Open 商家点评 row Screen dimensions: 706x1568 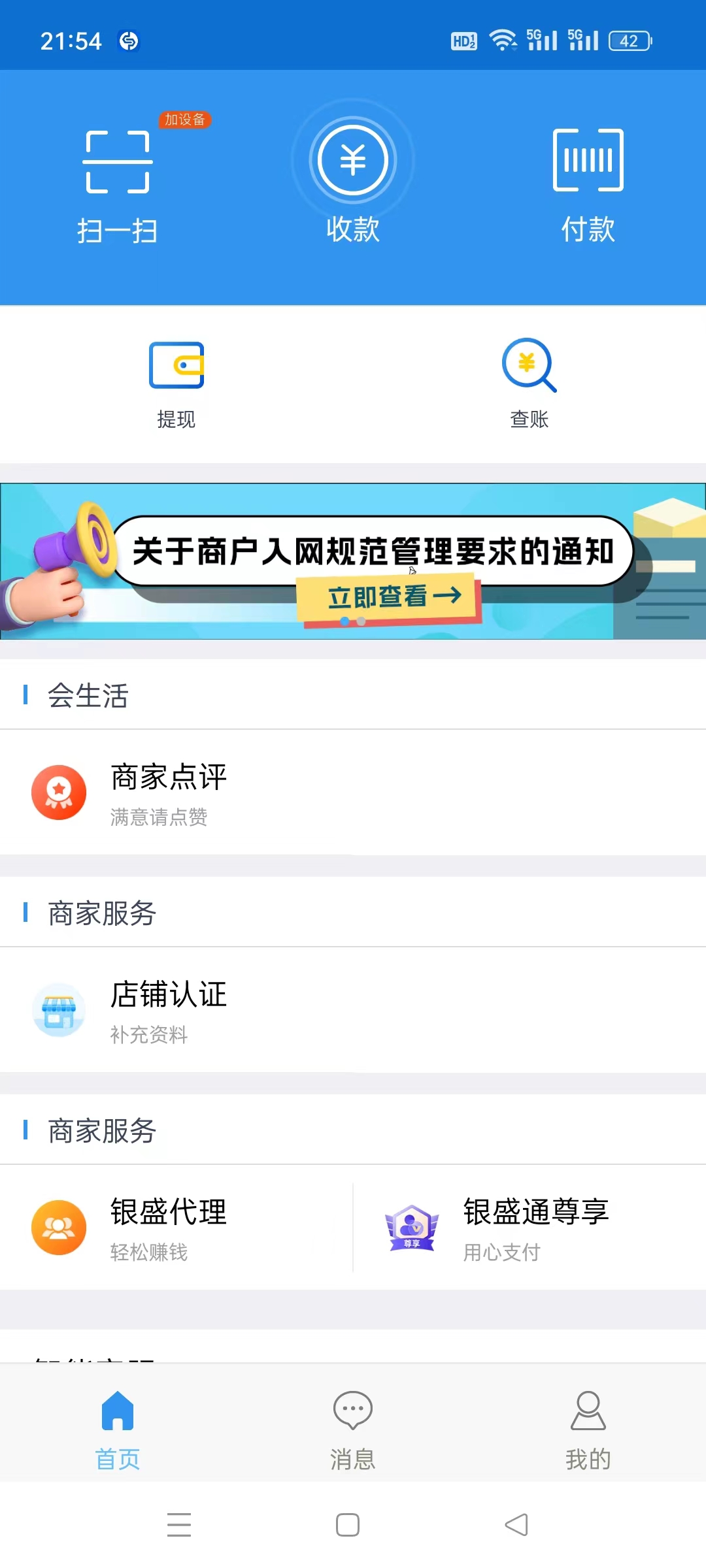coord(353,792)
